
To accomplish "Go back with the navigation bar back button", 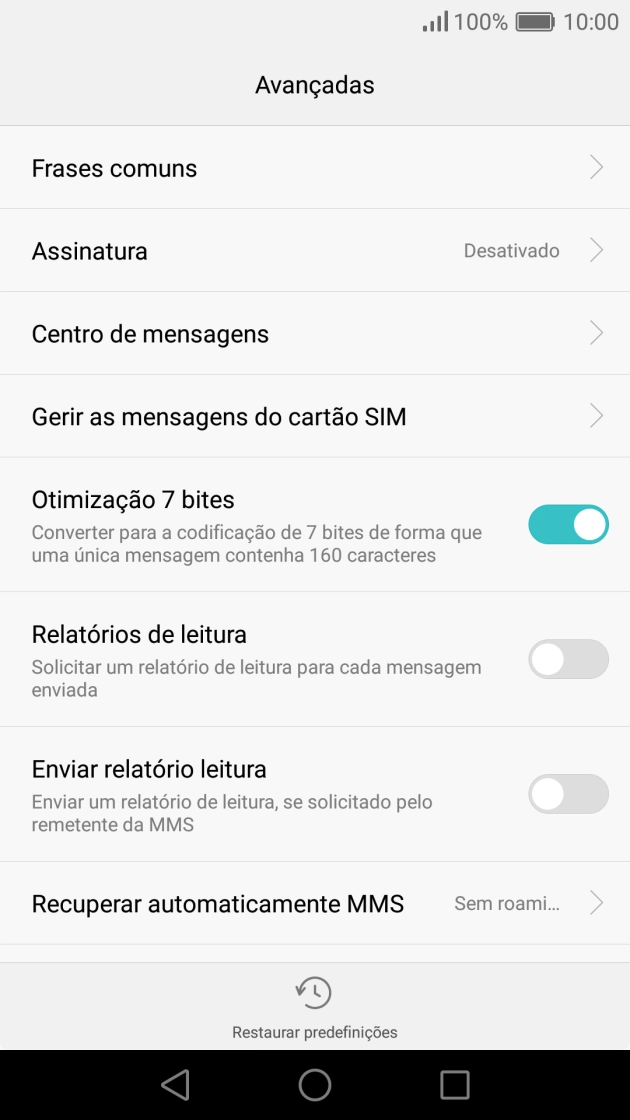I will point(175,1085).
